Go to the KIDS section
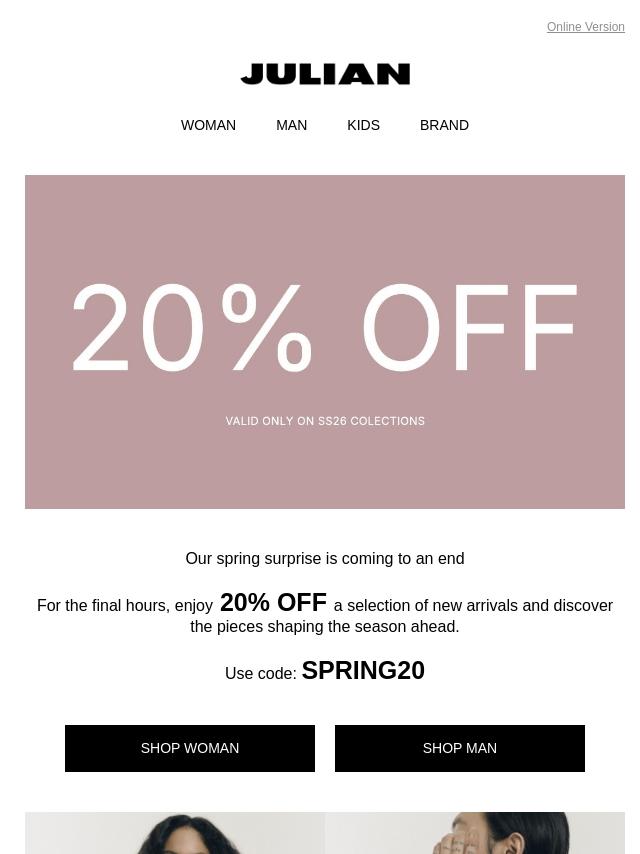Screen dimensions: 640x854 [x=363, y=125]
